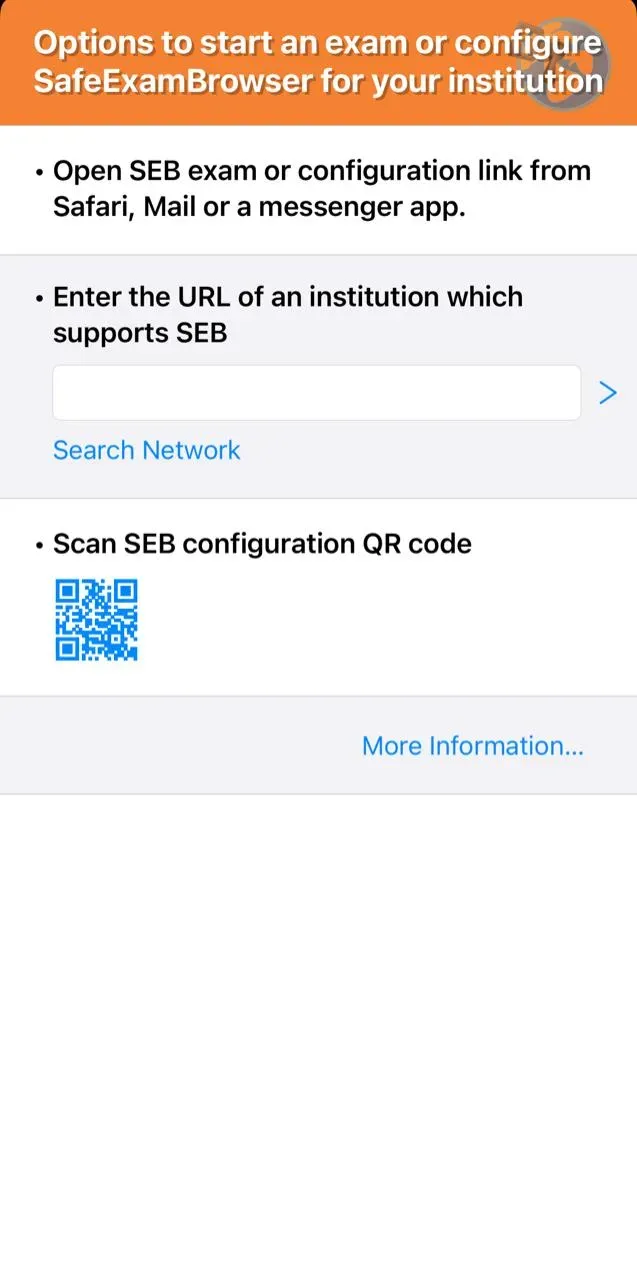Tap the Search Network link
This screenshot has width=637, height=1280.
point(147,450)
